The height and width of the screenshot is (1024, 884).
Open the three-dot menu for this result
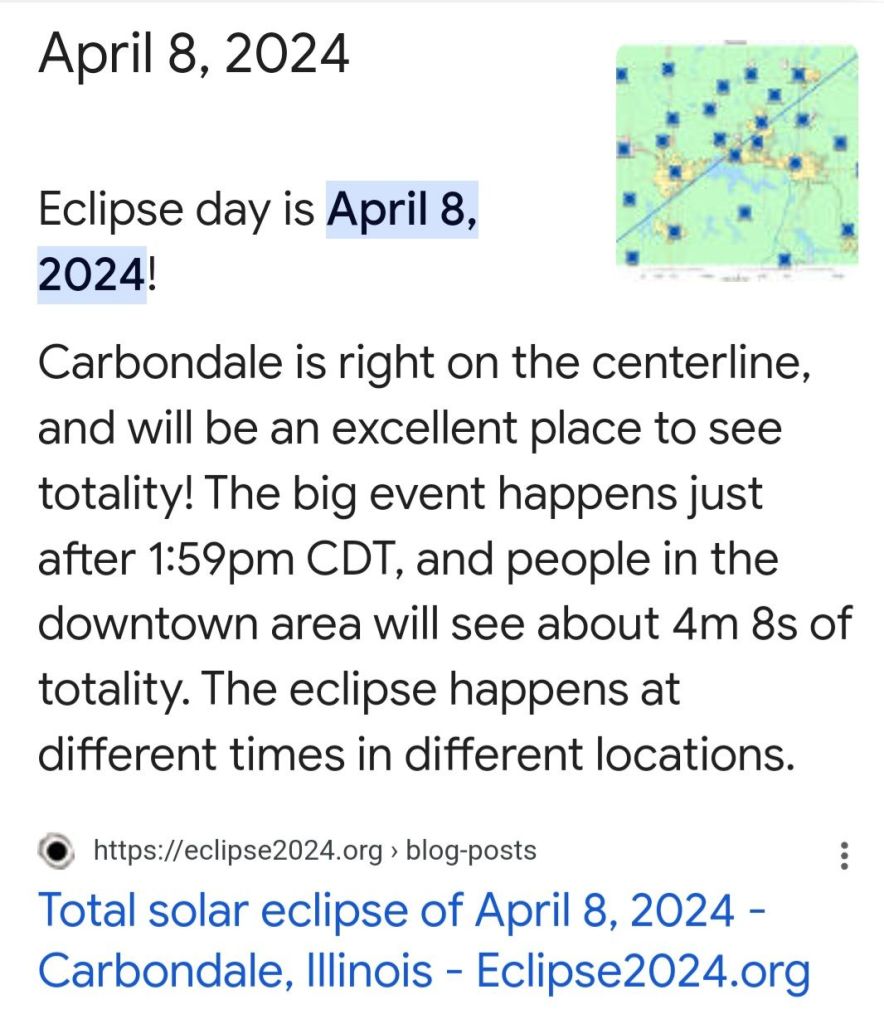pos(845,855)
